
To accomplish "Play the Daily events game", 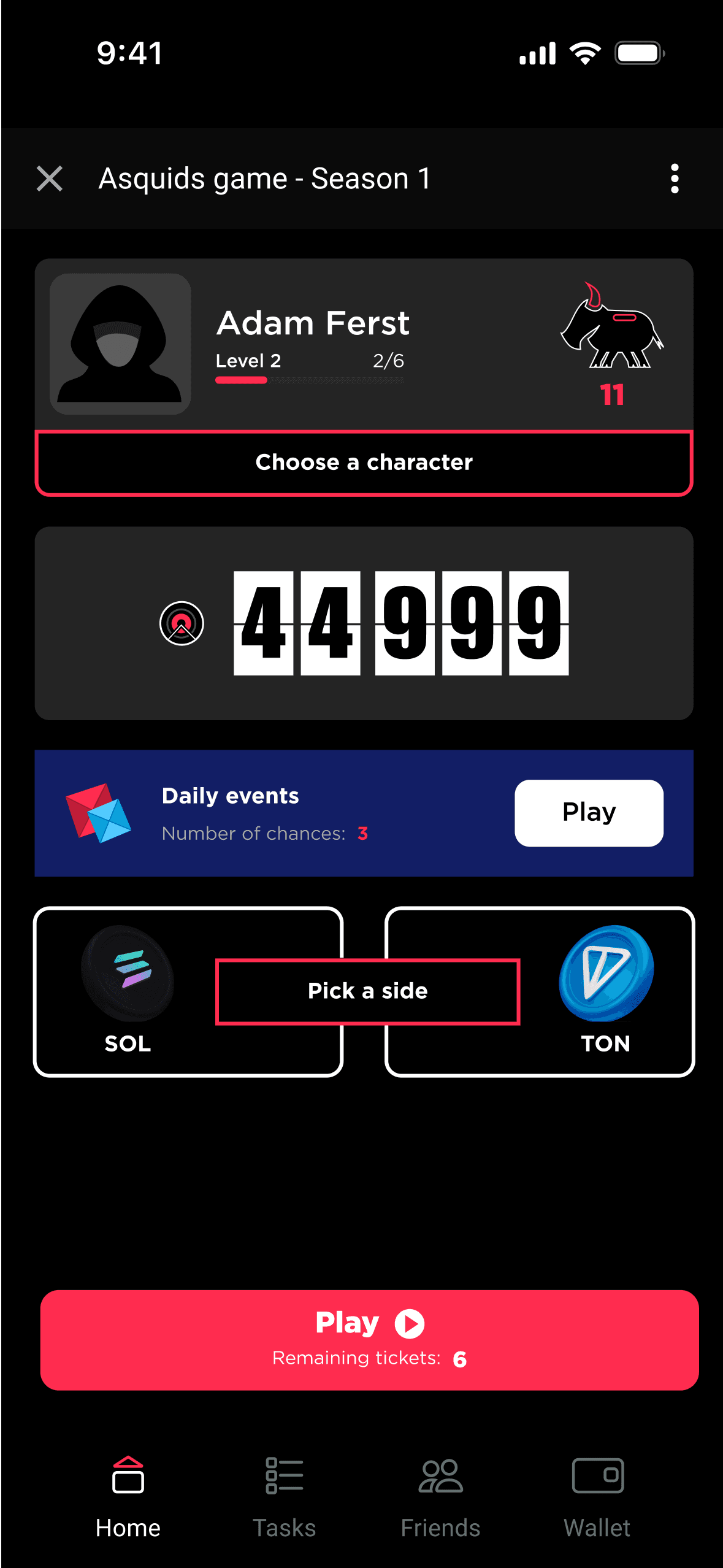I will tap(588, 812).
